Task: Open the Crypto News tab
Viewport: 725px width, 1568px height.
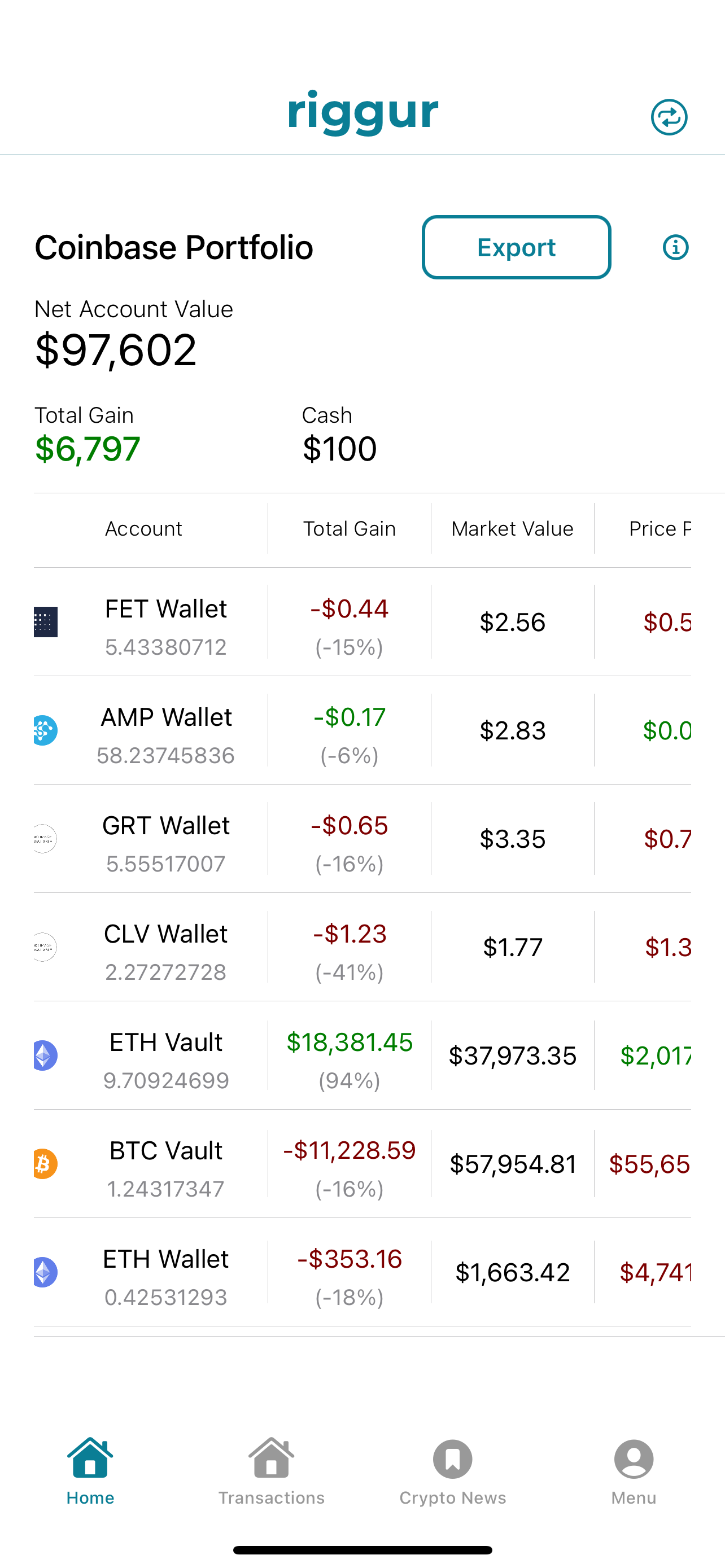Action: (452, 1470)
